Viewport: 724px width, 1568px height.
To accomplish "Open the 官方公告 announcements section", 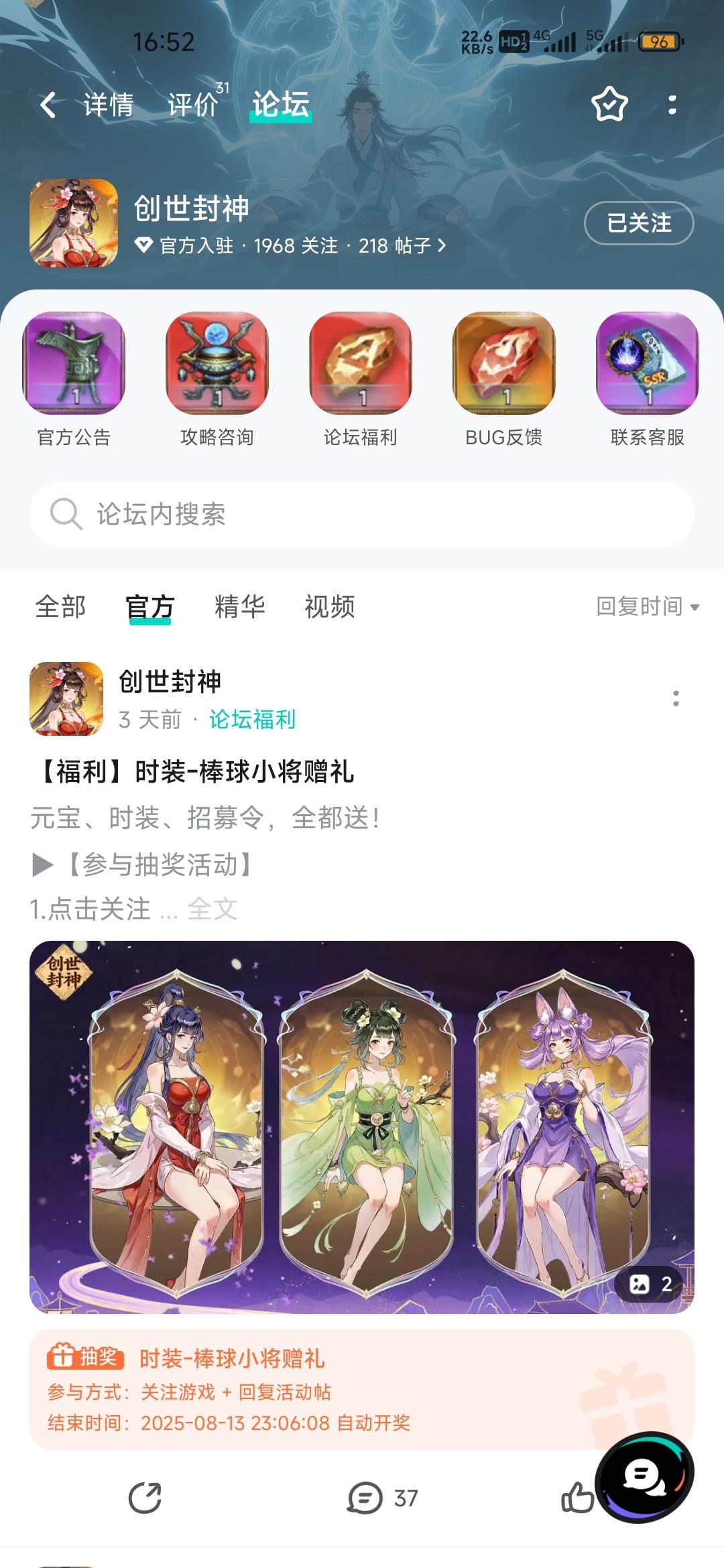I will pos(74,382).
